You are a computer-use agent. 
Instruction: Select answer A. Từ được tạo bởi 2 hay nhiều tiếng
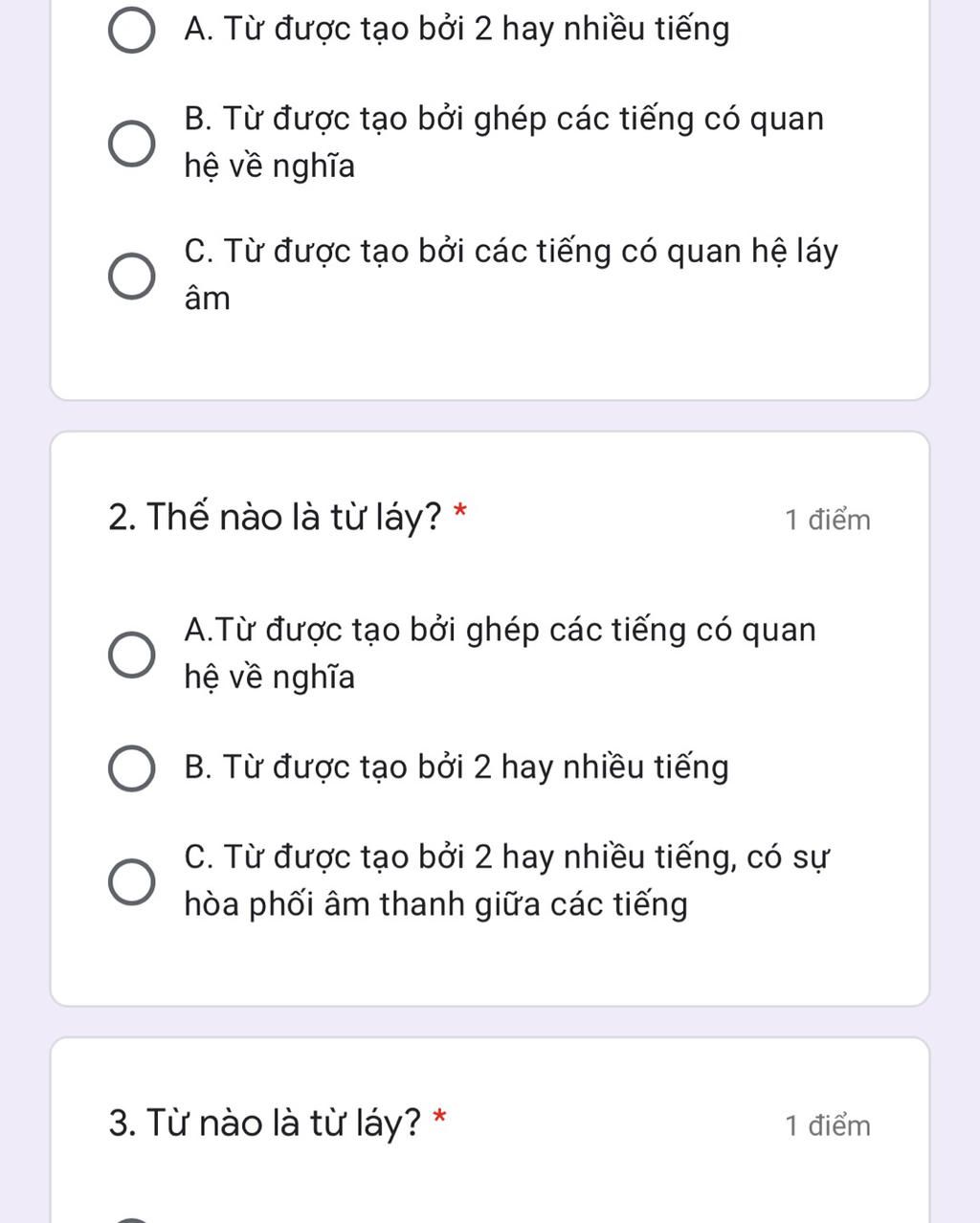[131, 31]
